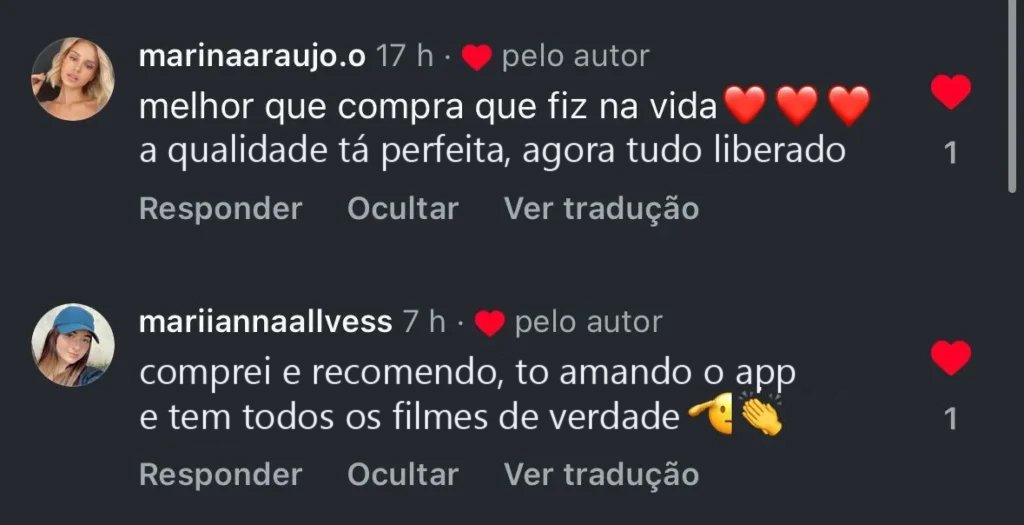
Task: Open marinaaraujo.o's profile picture
Action: 73,79
